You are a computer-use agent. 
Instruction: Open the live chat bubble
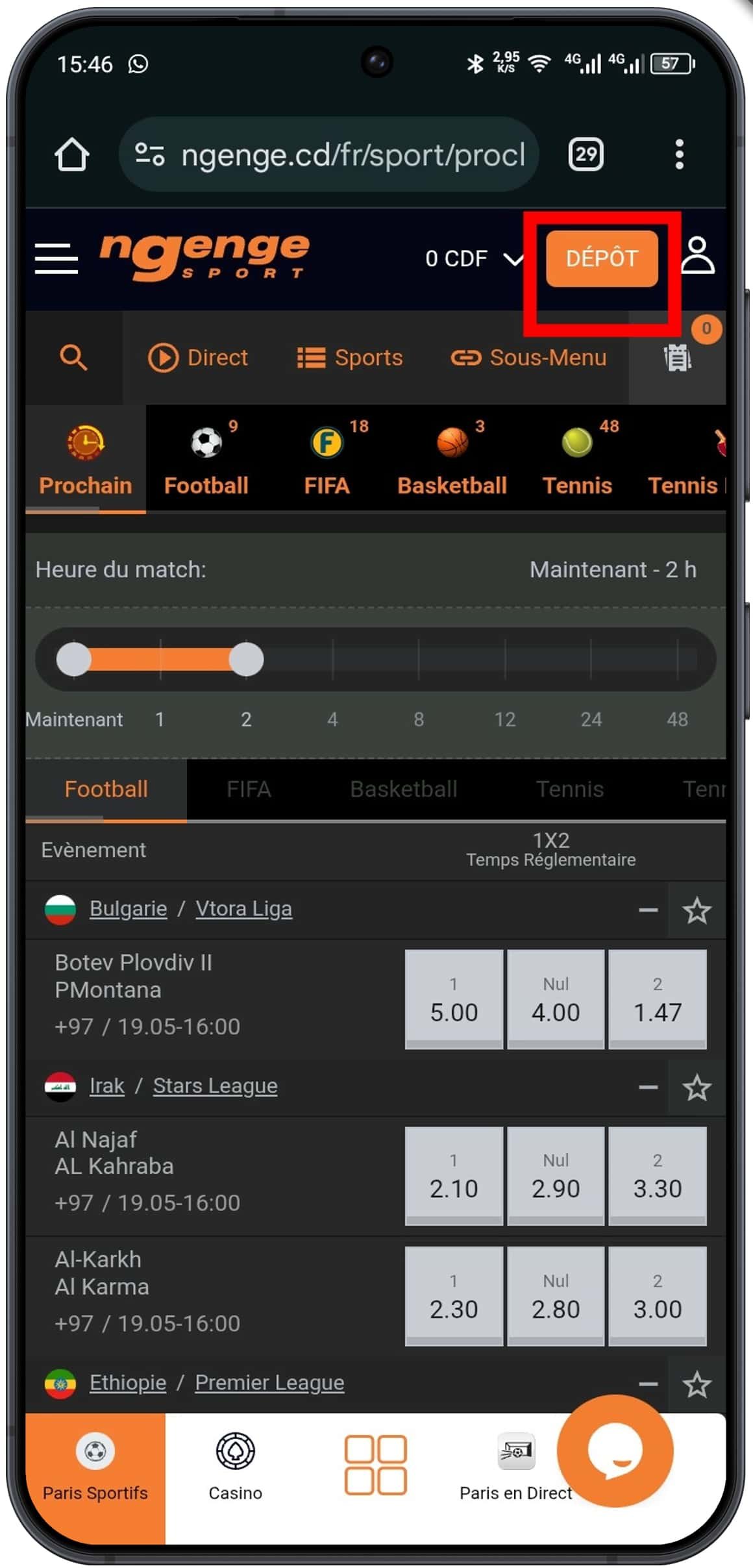614,1452
